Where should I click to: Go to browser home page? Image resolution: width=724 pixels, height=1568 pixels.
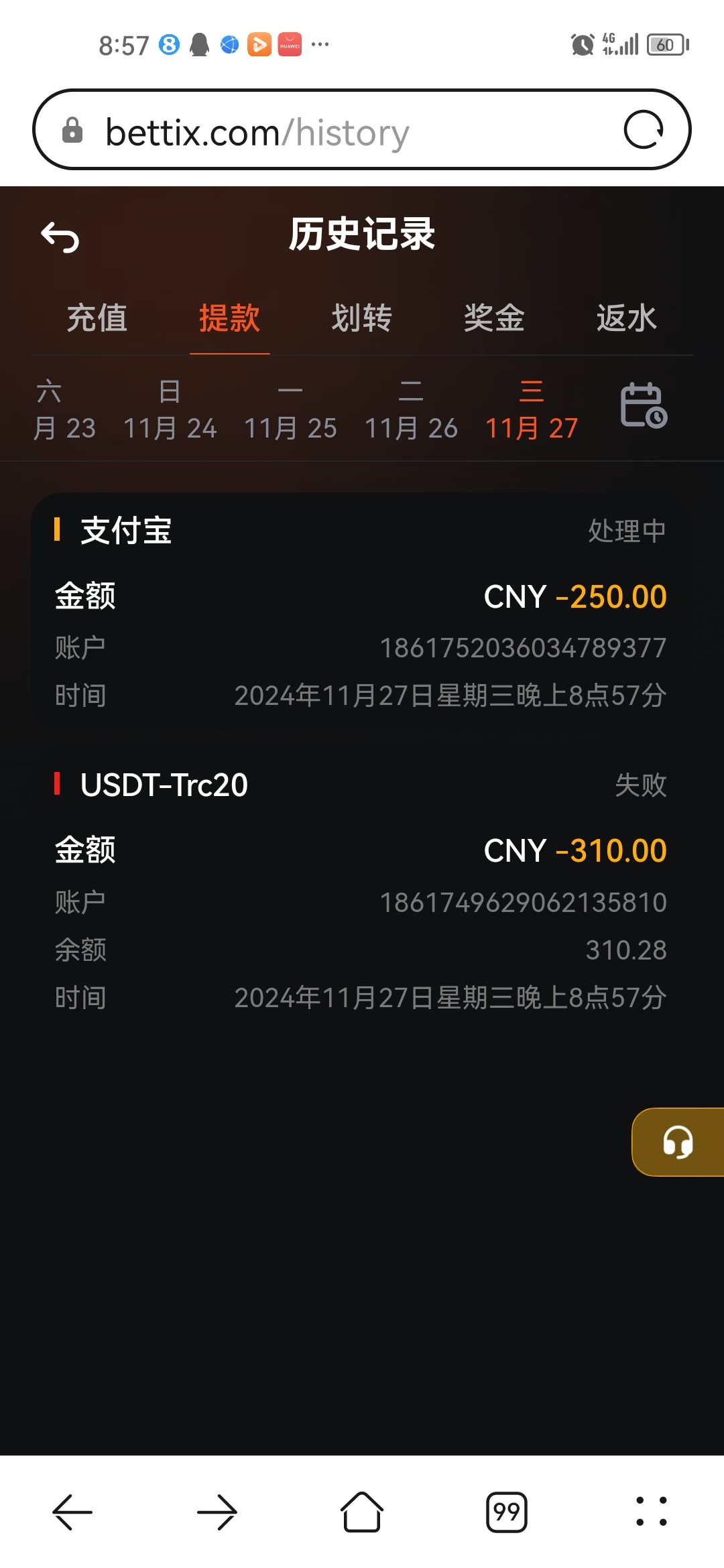coord(362,1512)
